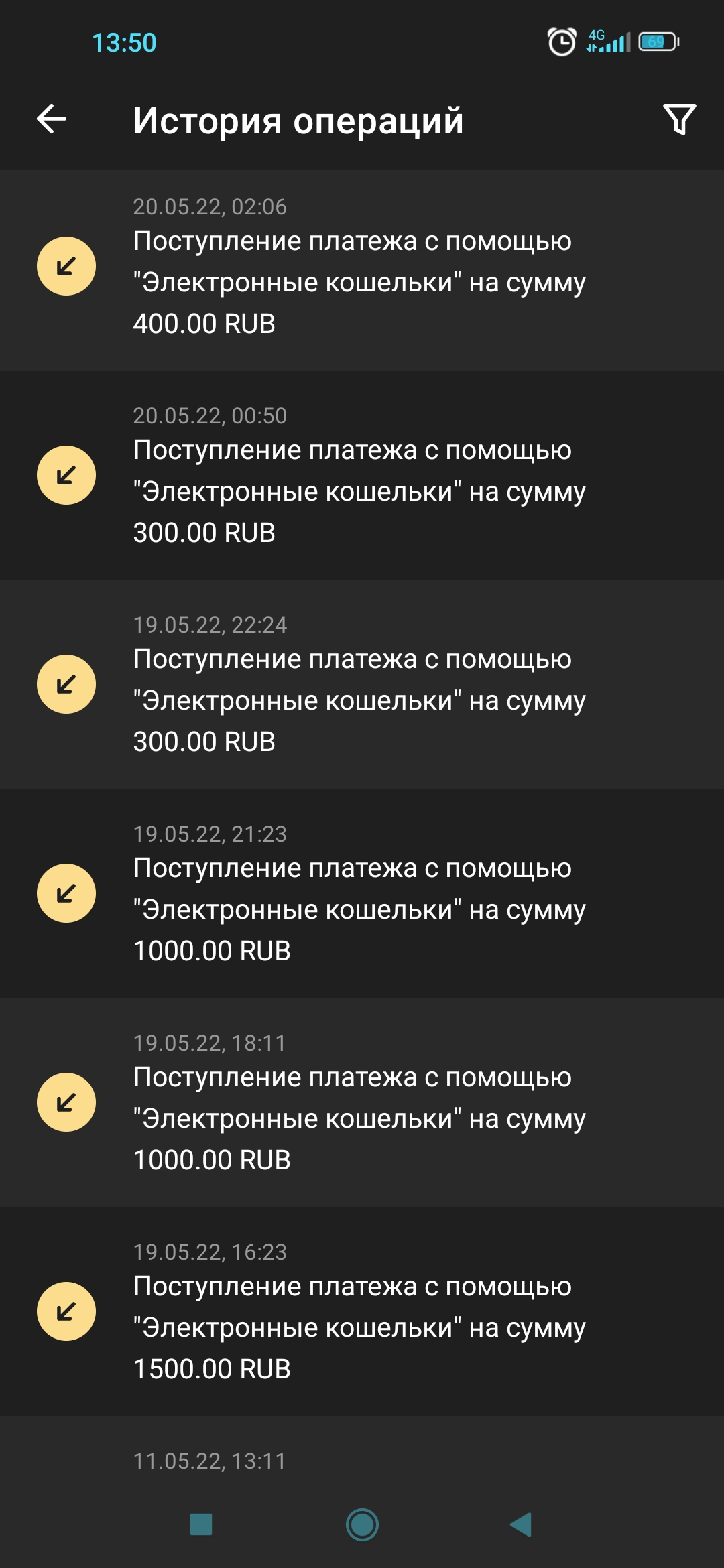Screen dimensions: 724x1568
Task: Open recent apps with the square button
Action: click(x=201, y=1524)
